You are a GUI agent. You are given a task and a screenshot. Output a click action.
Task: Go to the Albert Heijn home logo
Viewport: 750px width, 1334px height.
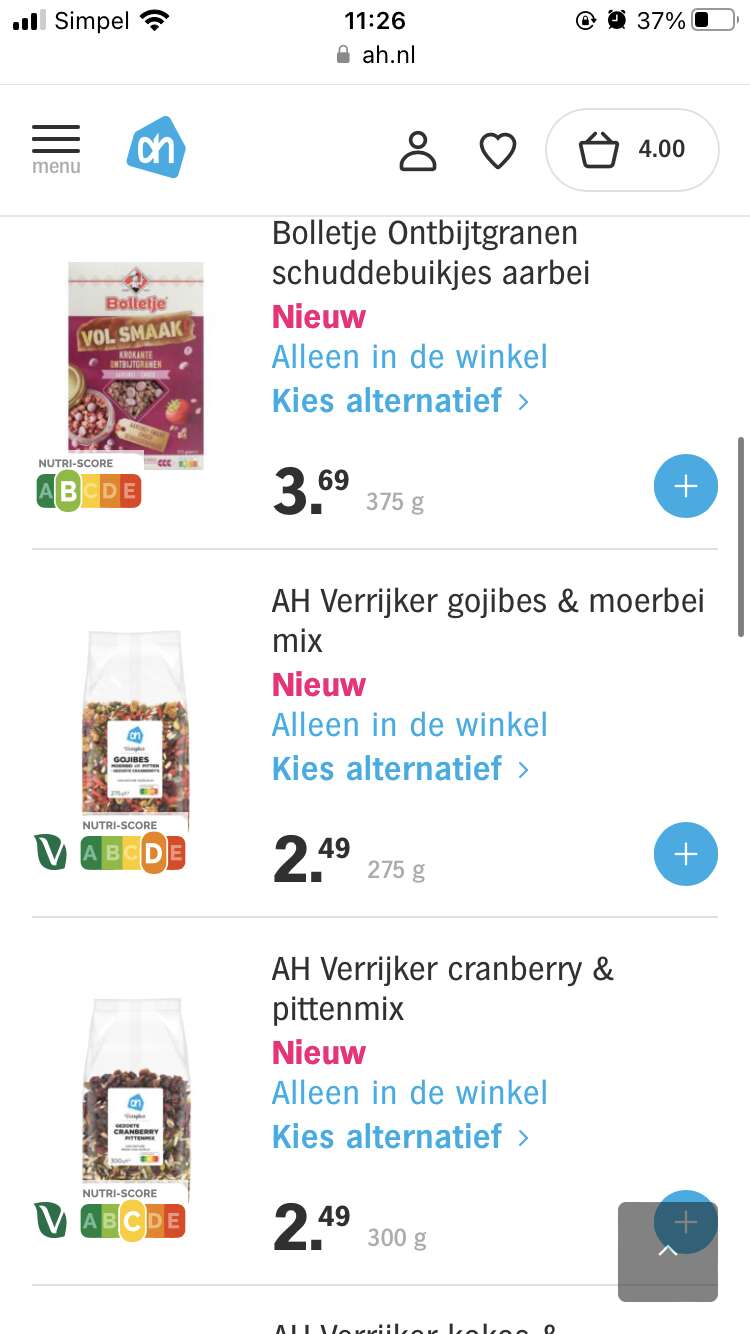(156, 148)
